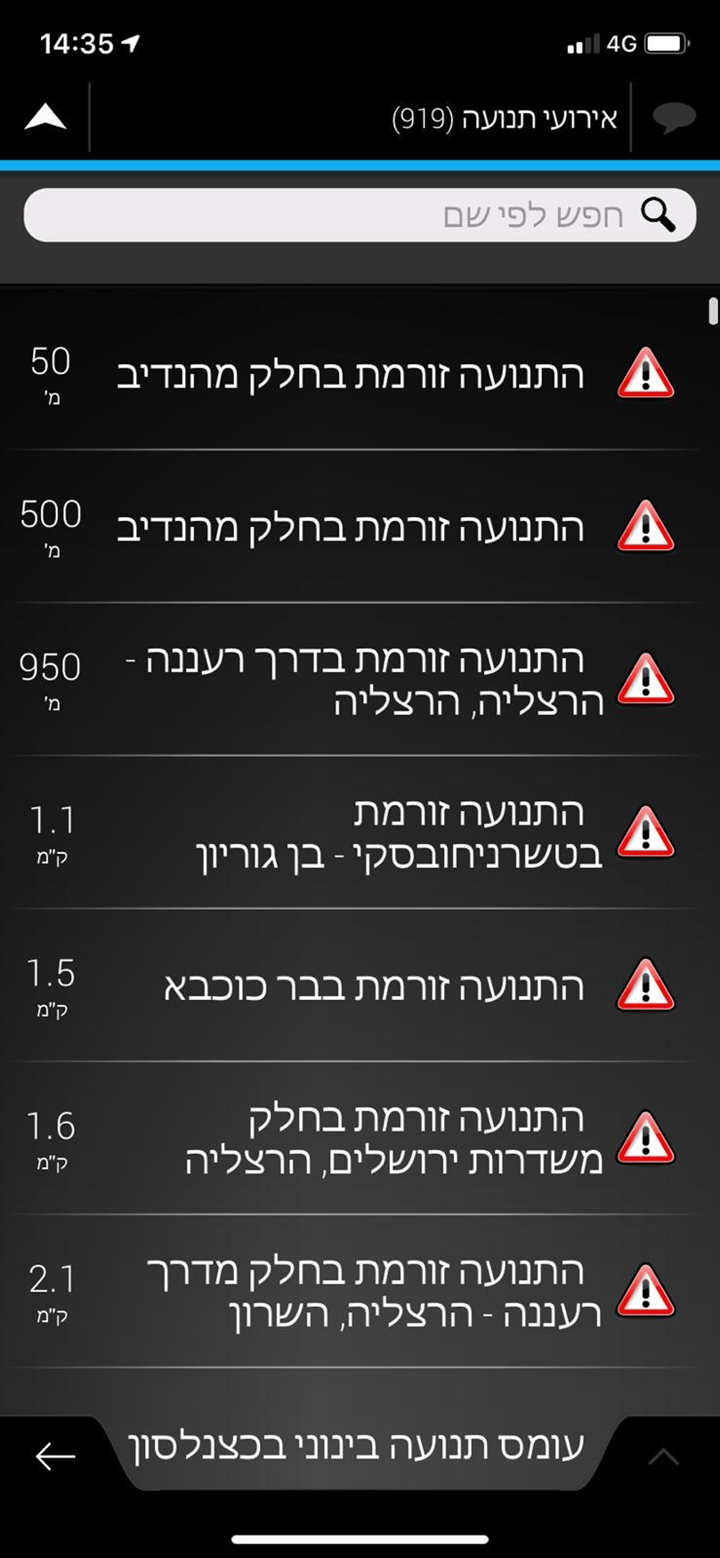Tap the back arrow on the Katznelson banner
The height and width of the screenshot is (1558, 720).
point(53,1458)
